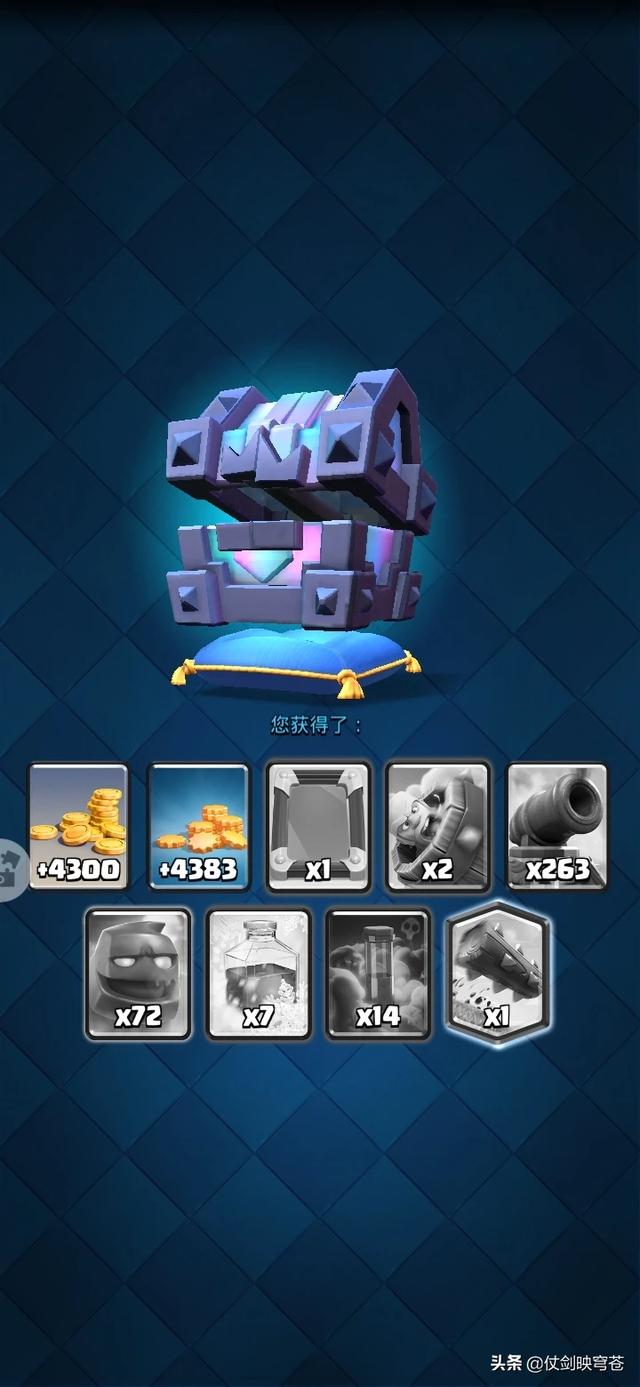
Task: View the x14 poison spell card reward
Action: [x=378, y=973]
